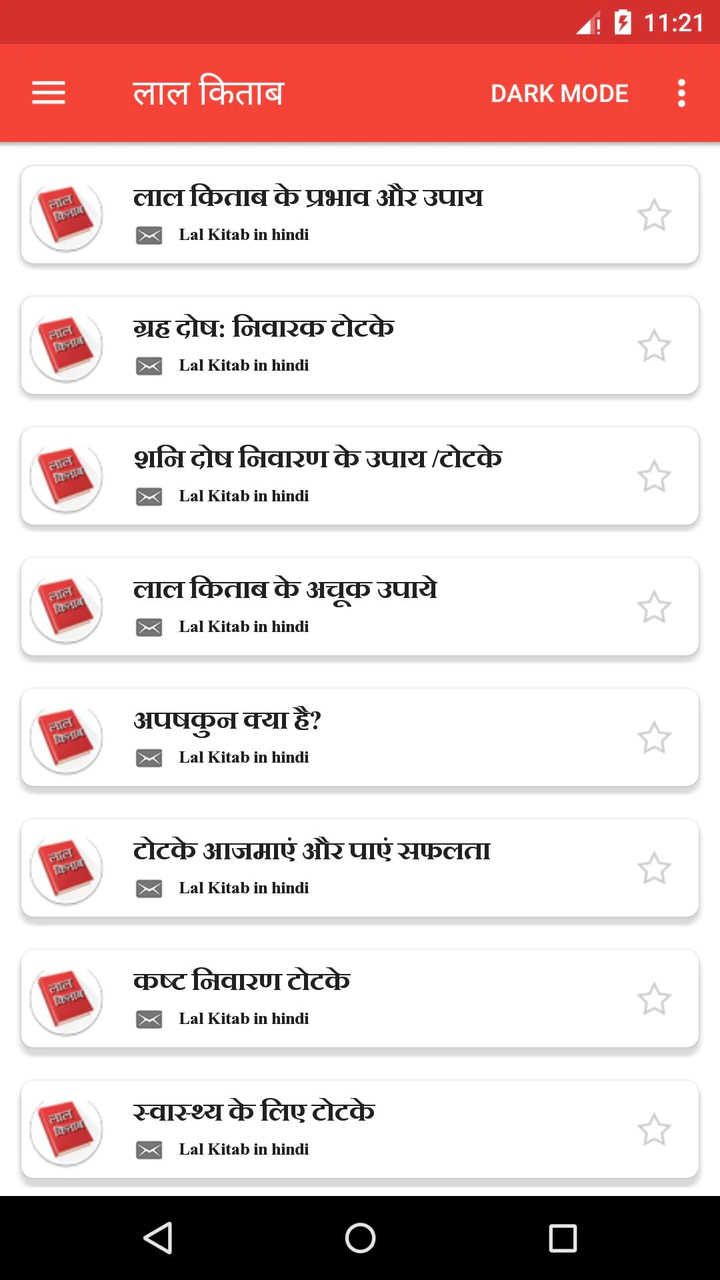Open ग्रह दोष: निवारक टोटके
Image resolution: width=720 pixels, height=1280 pixels.
point(264,329)
